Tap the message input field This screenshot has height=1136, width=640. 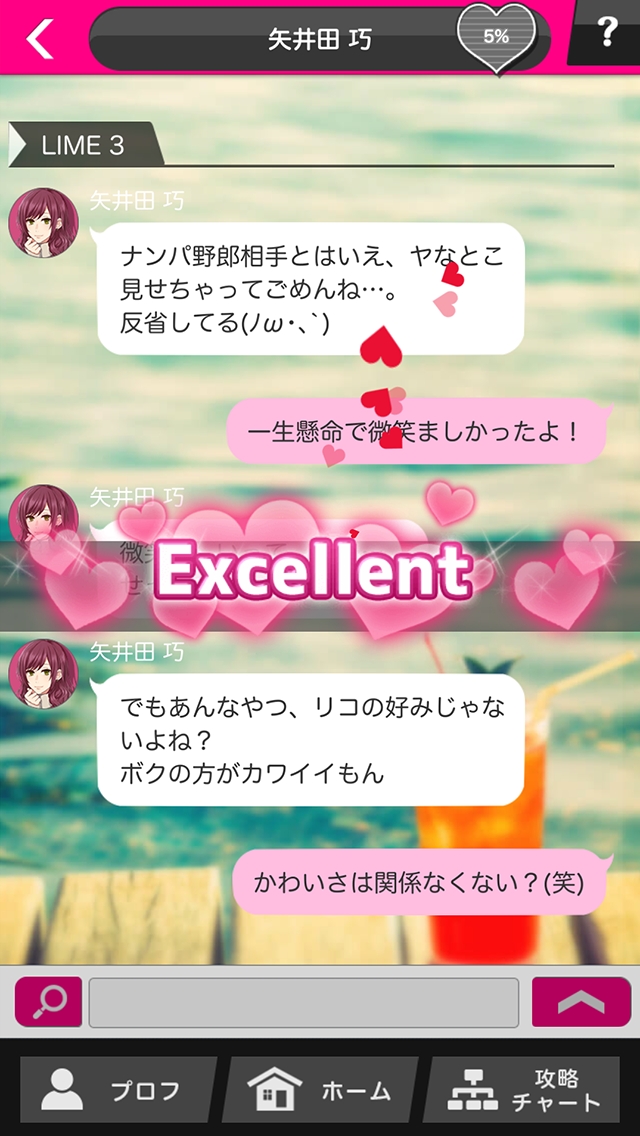(304, 1002)
